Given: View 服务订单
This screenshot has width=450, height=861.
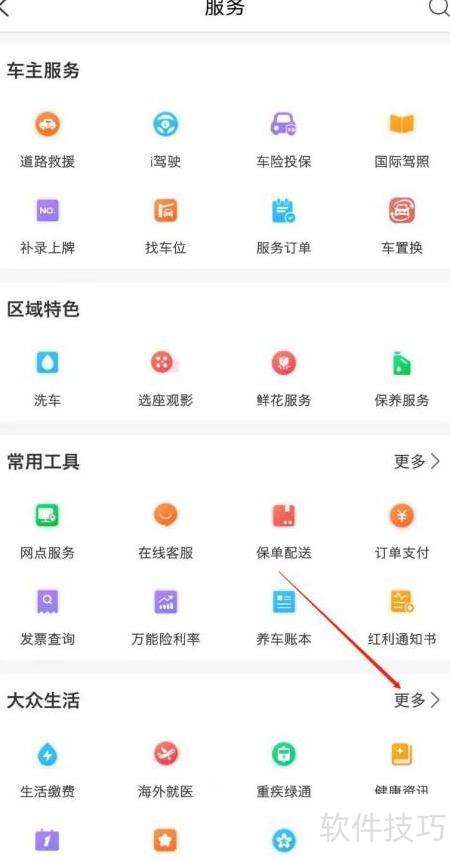Looking at the screenshot, I should [x=283, y=226].
